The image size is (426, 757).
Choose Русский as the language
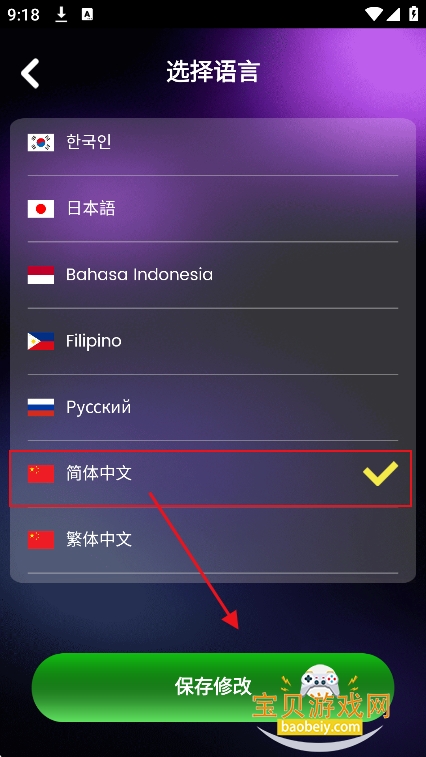pyautogui.click(x=213, y=407)
